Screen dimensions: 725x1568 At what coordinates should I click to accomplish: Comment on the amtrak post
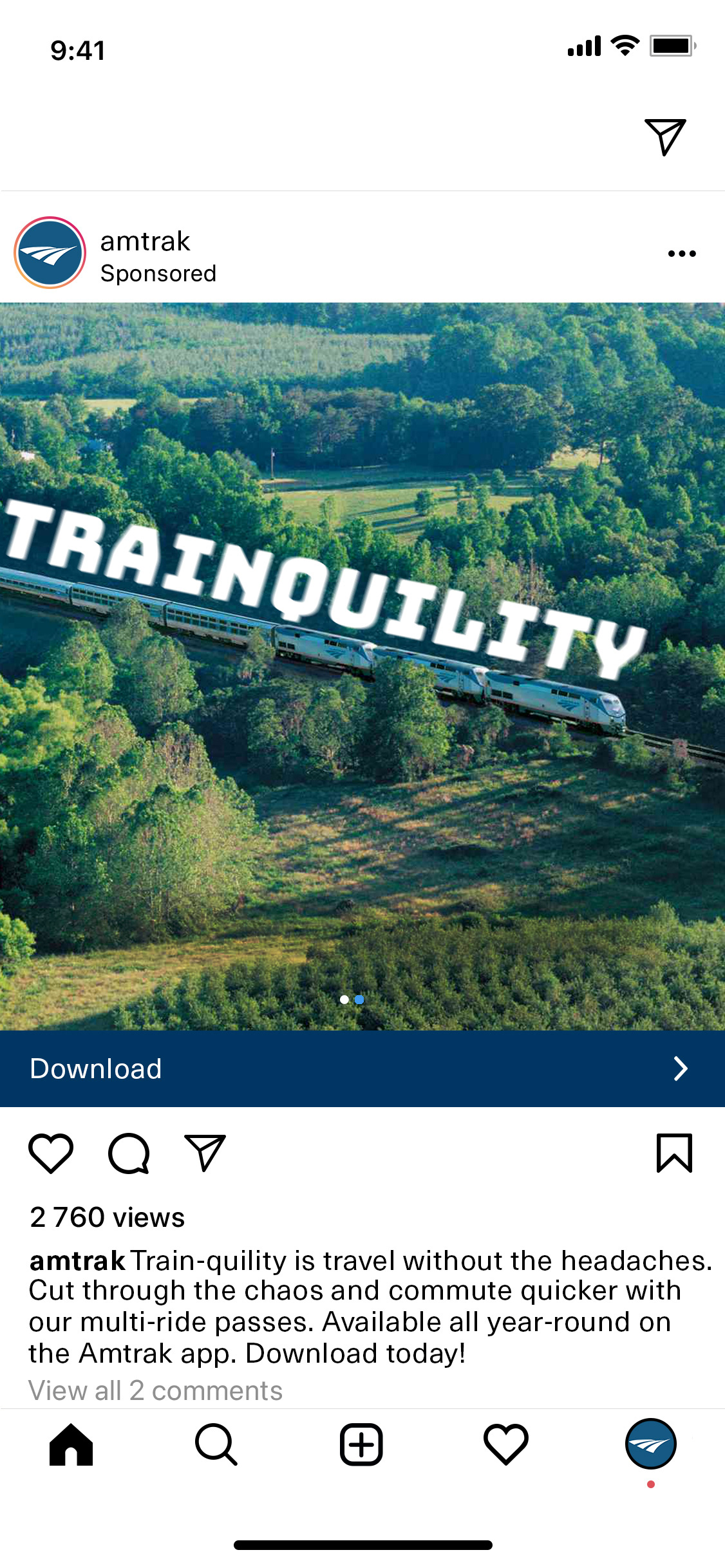pos(129,1153)
